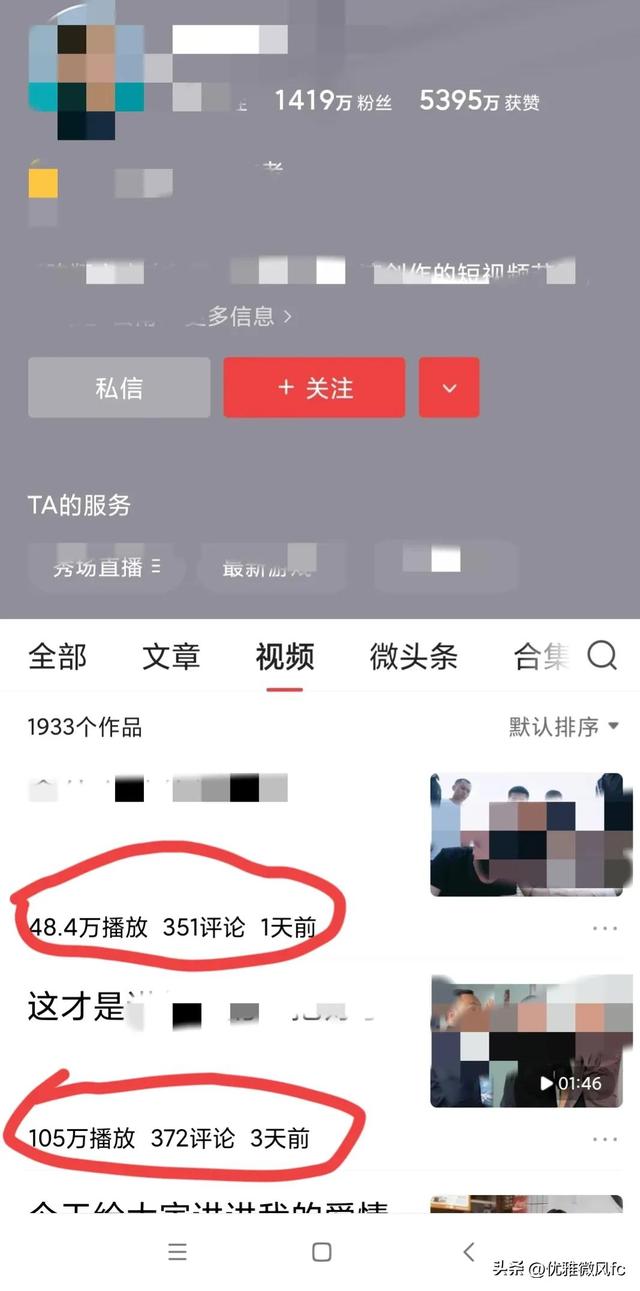This screenshot has width=640, height=1291.
Task: Switch to the 文章 tab
Action: pos(171,656)
